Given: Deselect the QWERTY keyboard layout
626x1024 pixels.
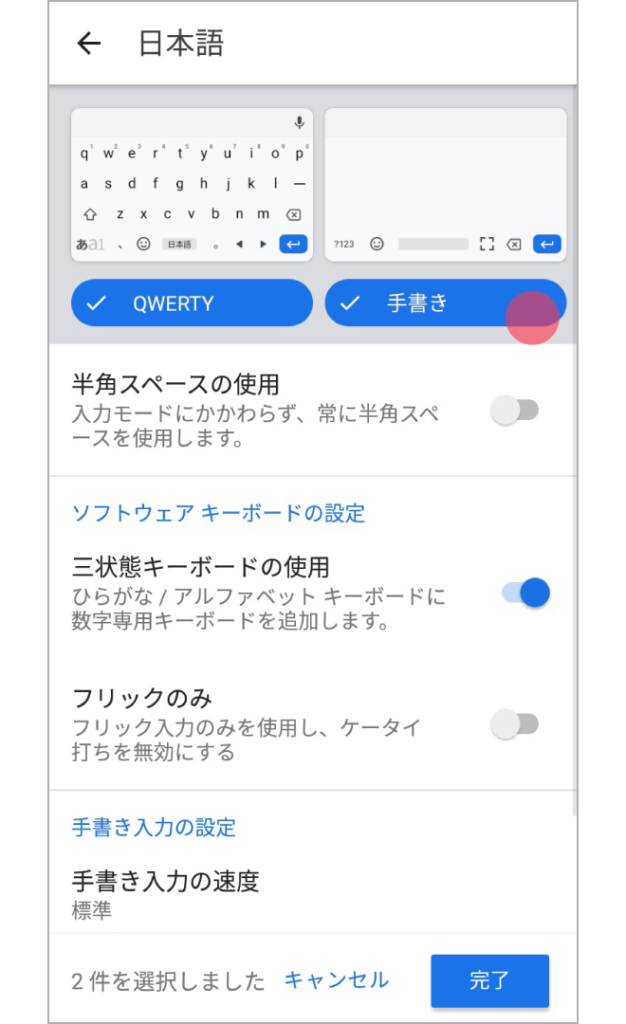Looking at the screenshot, I should (192, 303).
